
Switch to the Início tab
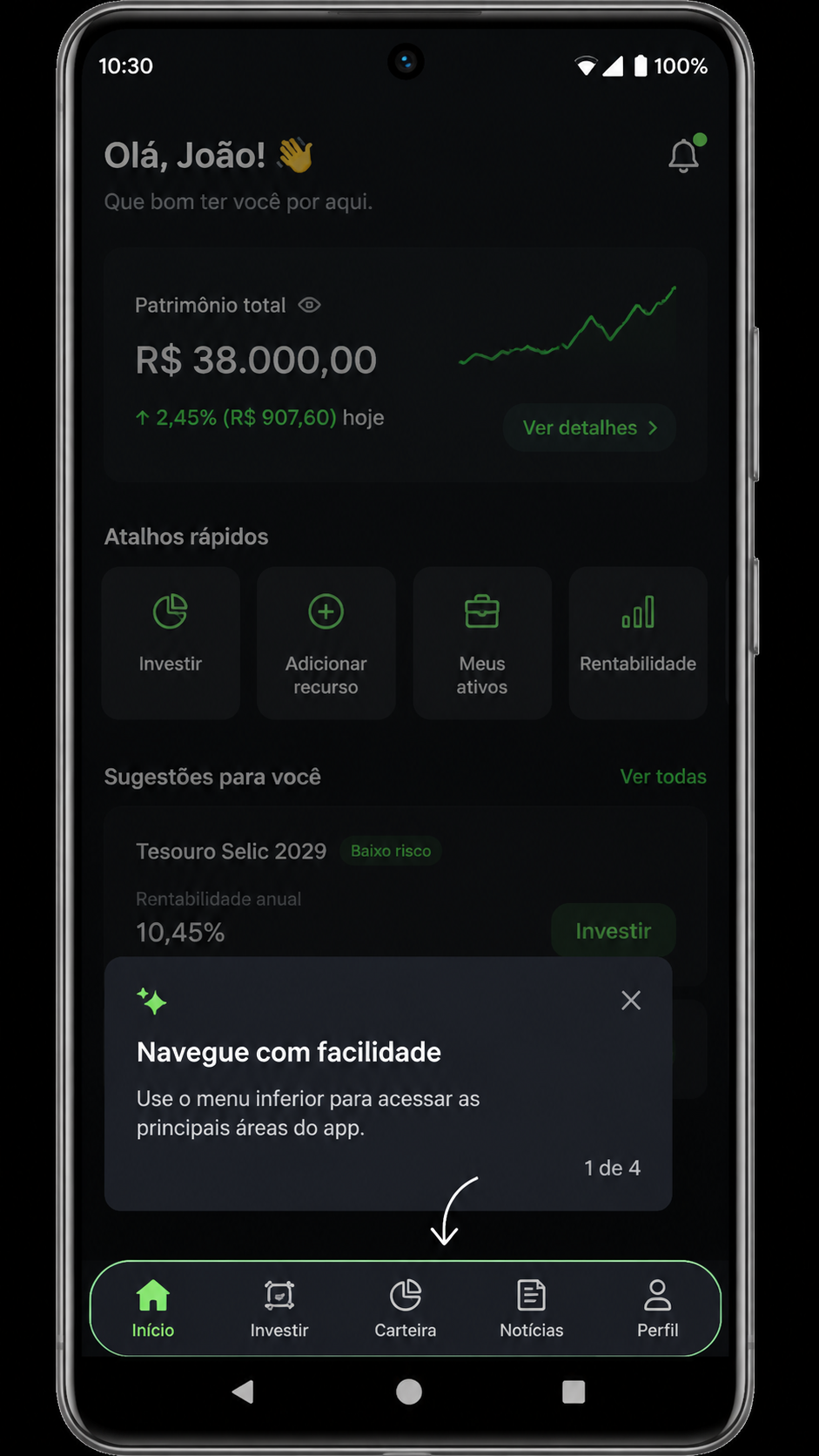pos(153,1308)
